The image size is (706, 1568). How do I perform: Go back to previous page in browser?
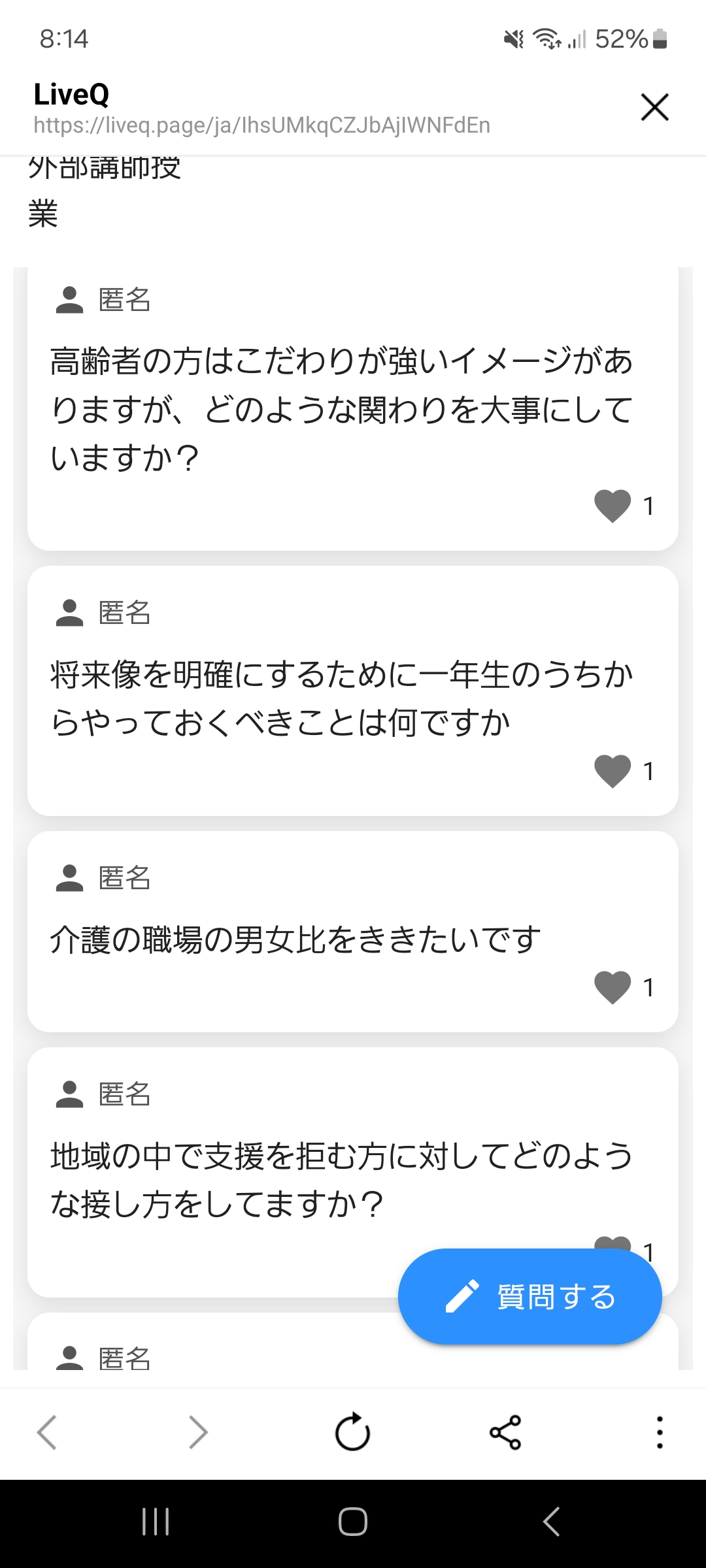[x=47, y=1432]
